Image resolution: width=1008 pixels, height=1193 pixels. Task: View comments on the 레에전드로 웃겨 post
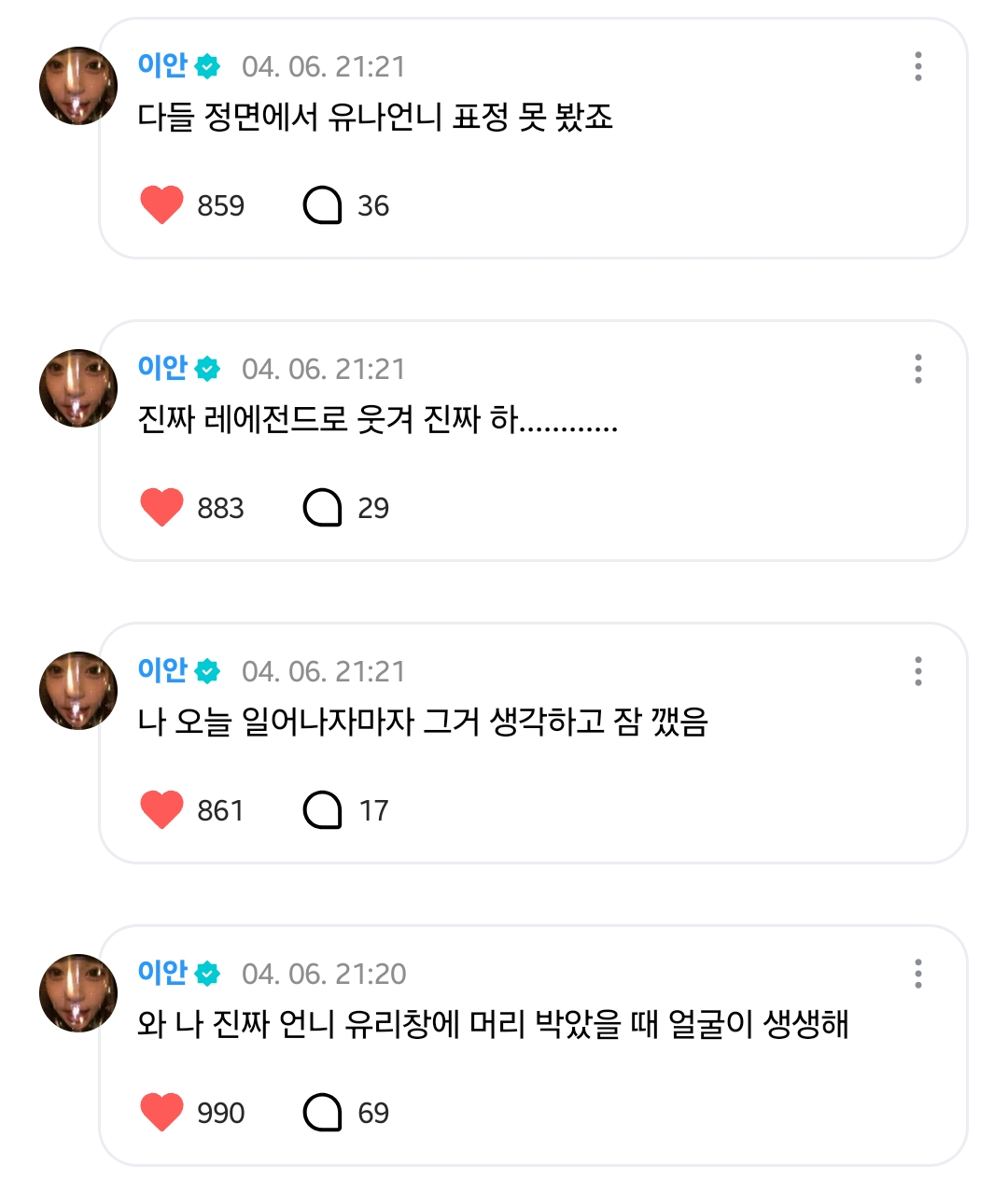323,508
